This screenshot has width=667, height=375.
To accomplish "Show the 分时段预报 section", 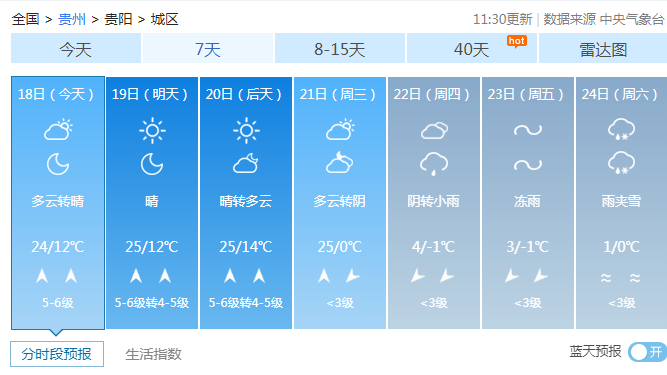I will point(57,354).
